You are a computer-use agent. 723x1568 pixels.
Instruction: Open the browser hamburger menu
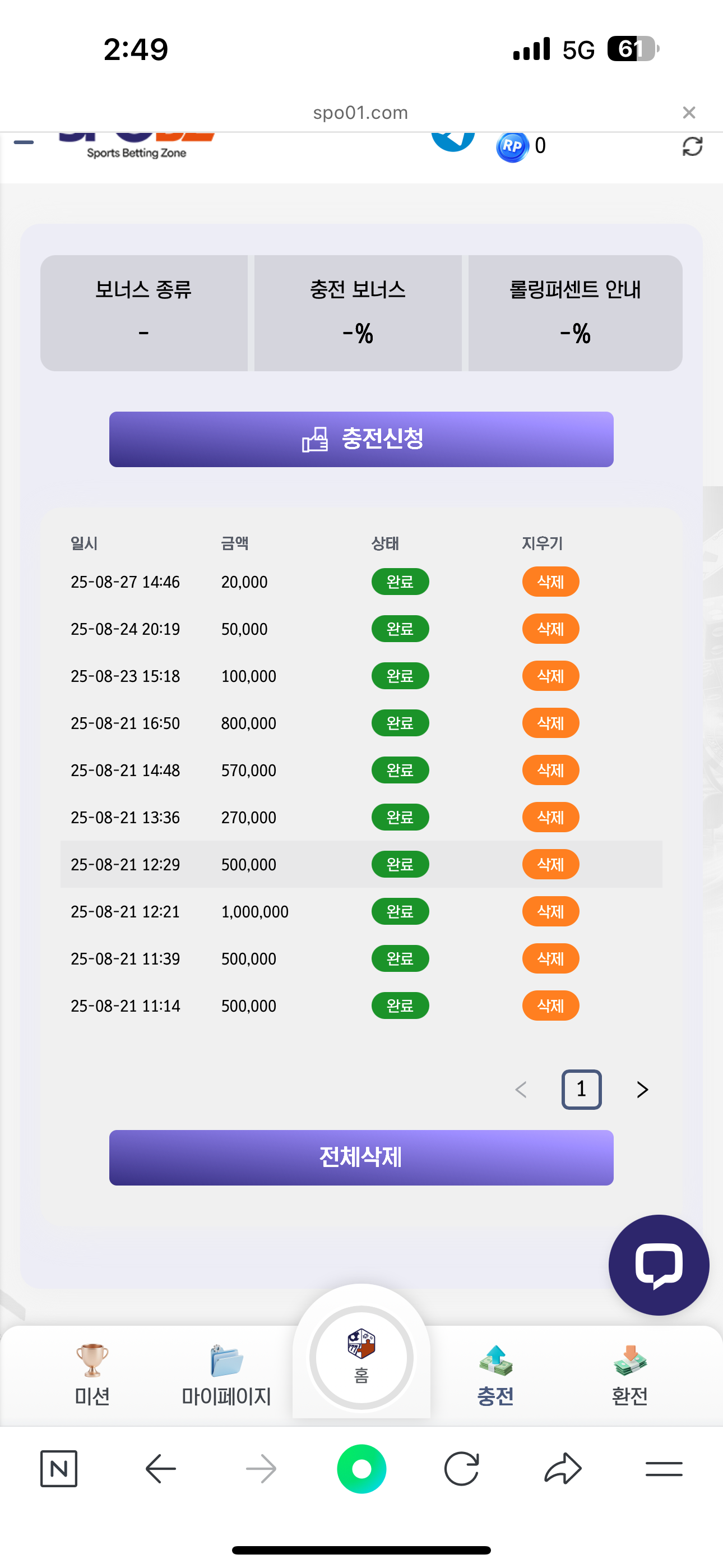(664, 1469)
